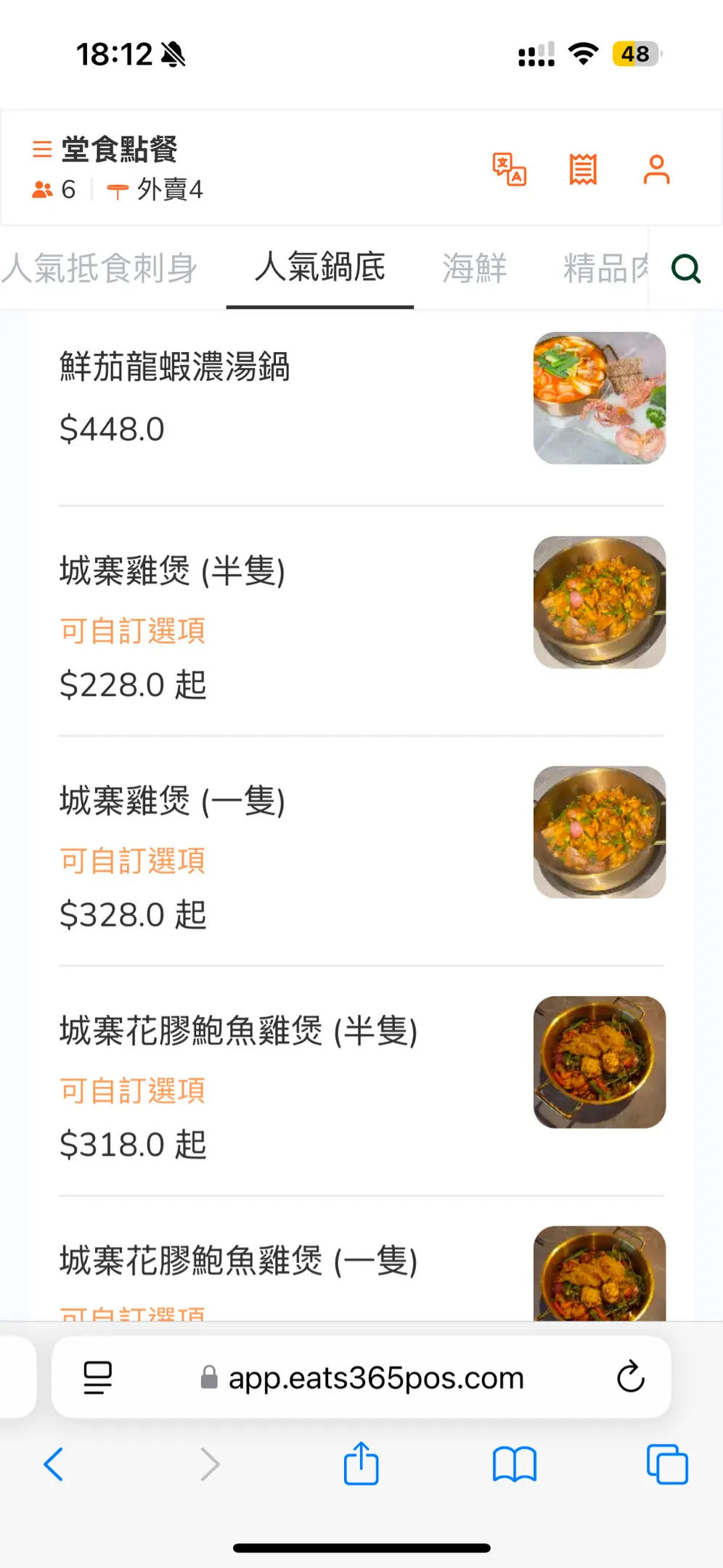Show all open browser tabs
This screenshot has height=1568, width=723.
click(x=666, y=1464)
